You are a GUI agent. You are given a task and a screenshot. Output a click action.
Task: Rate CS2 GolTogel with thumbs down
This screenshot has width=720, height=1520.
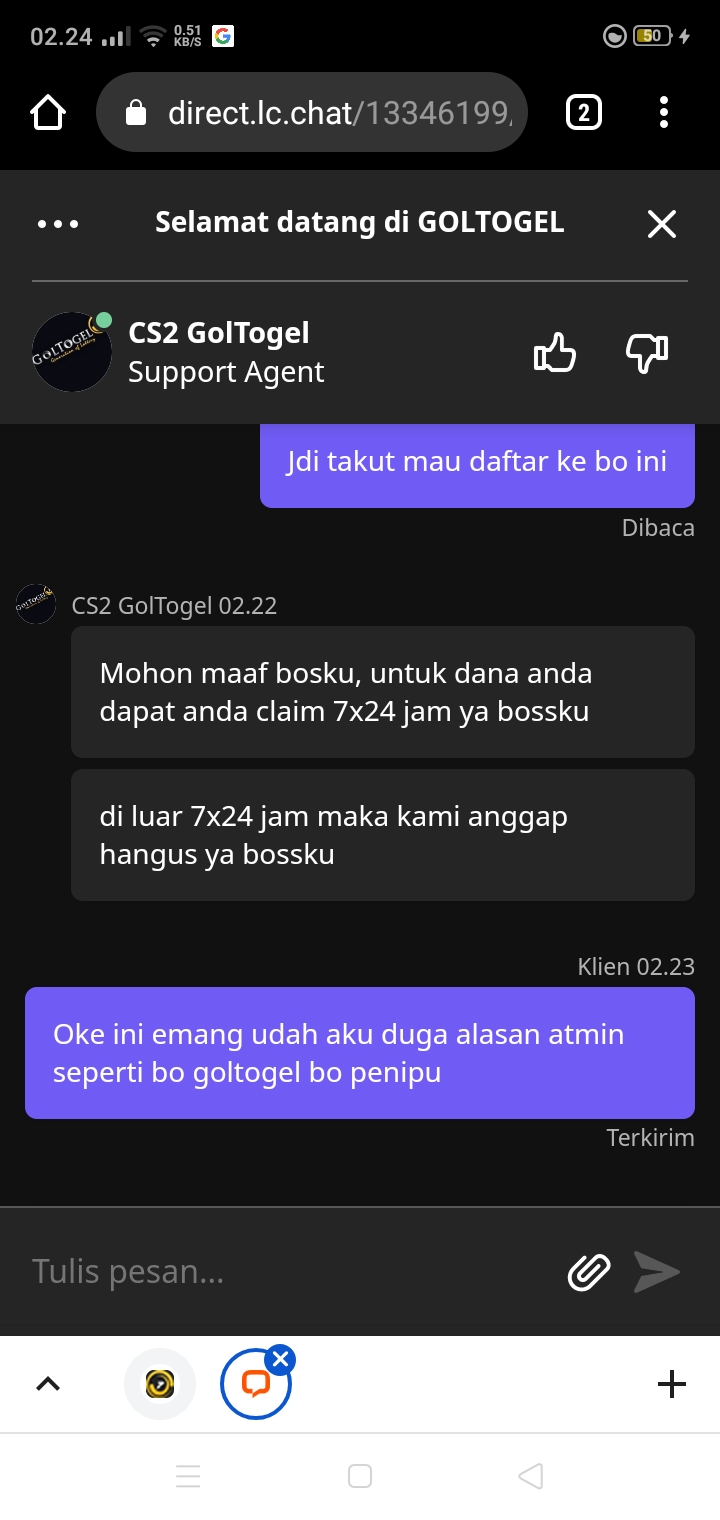pyautogui.click(x=646, y=352)
